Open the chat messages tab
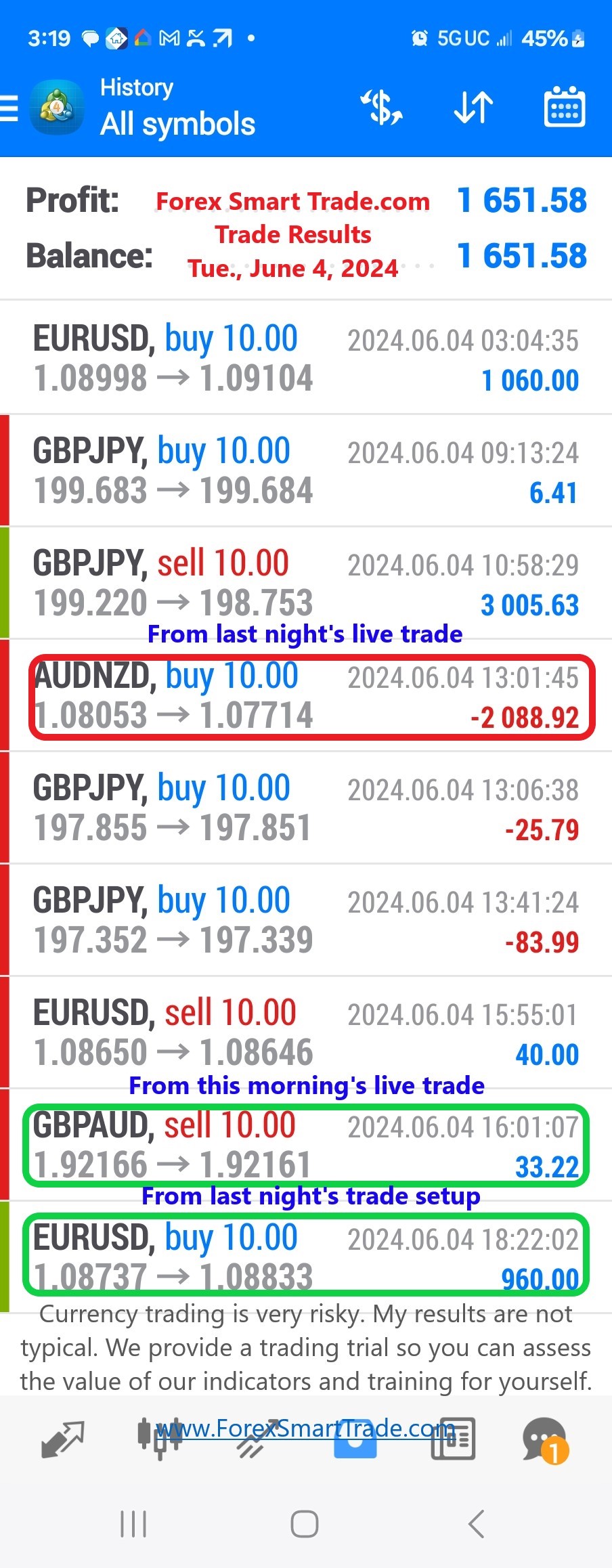This screenshot has width=612, height=1568. [544, 1438]
